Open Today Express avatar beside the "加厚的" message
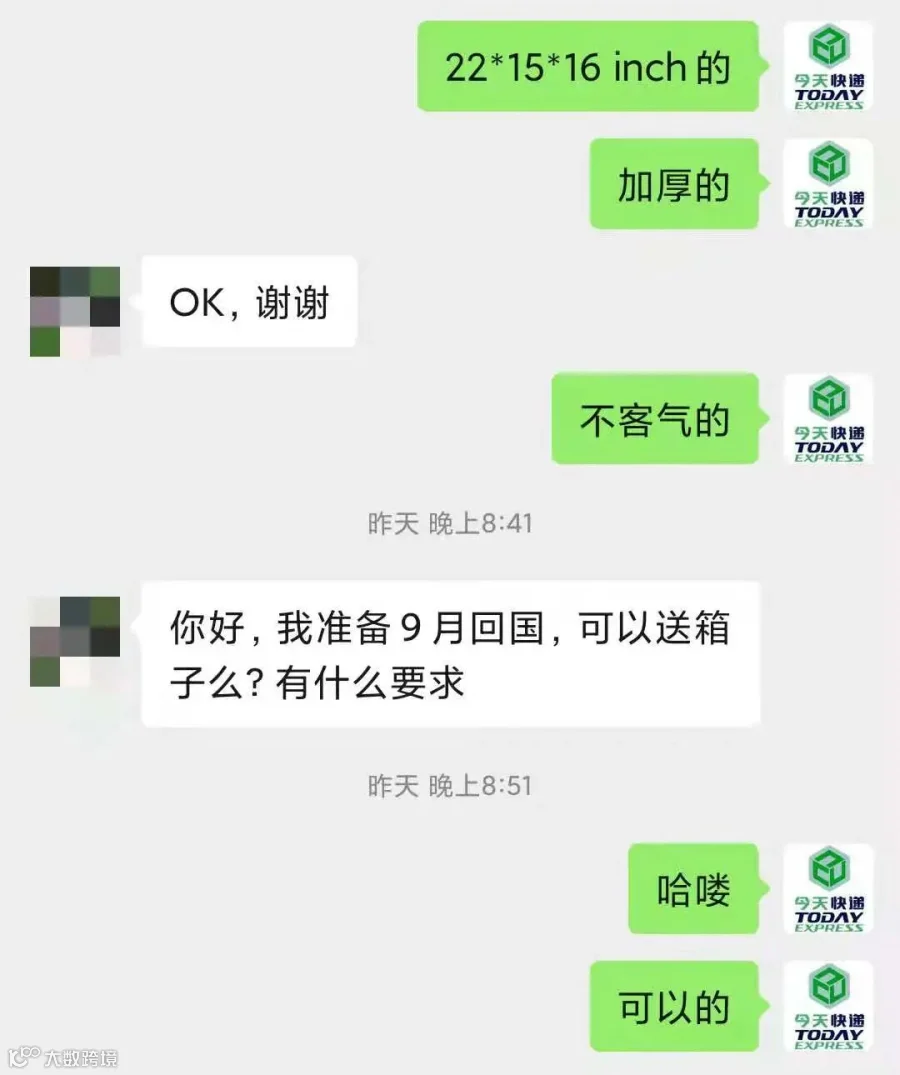900x1075 pixels. coord(828,184)
